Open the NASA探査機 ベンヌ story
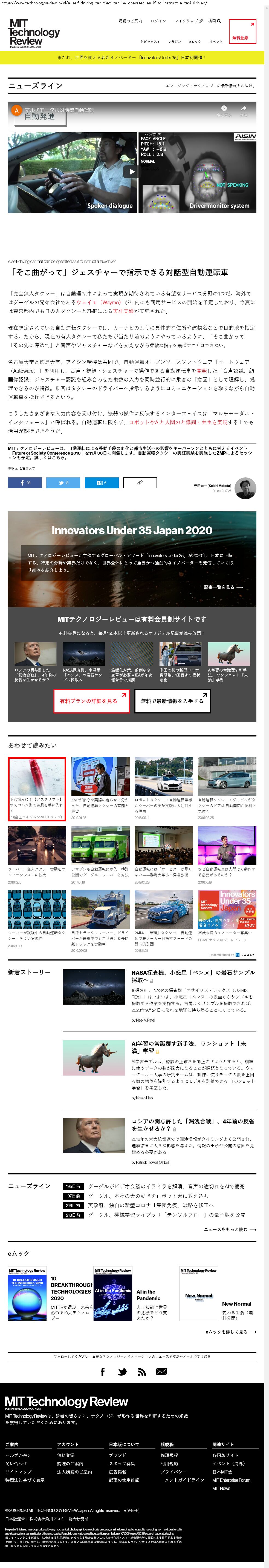The width and height of the screenshot is (269, 1568). 192,976
